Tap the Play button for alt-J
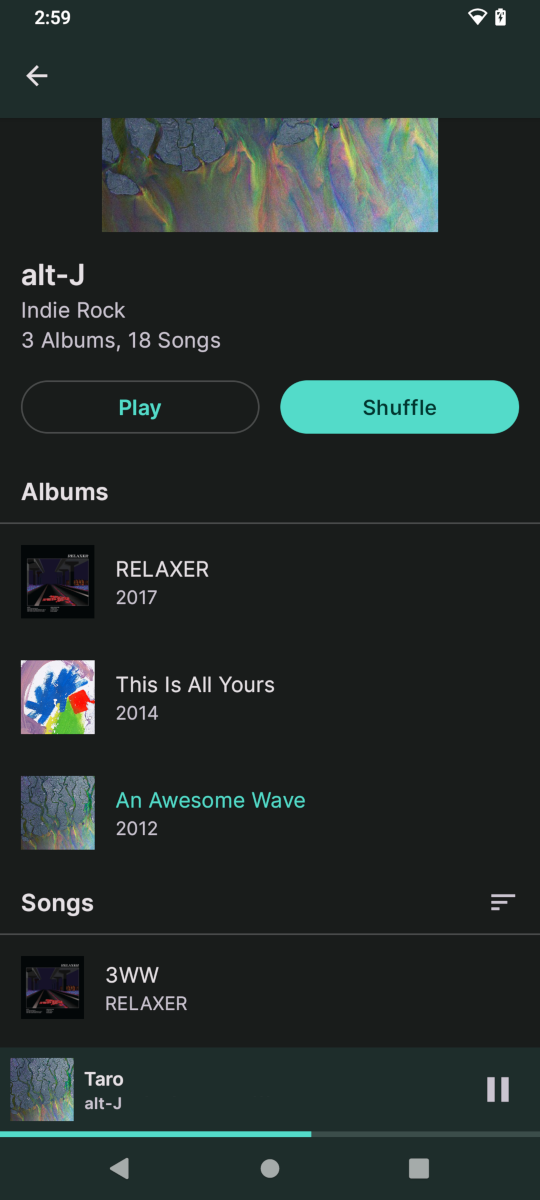This screenshot has width=540, height=1200. point(140,407)
